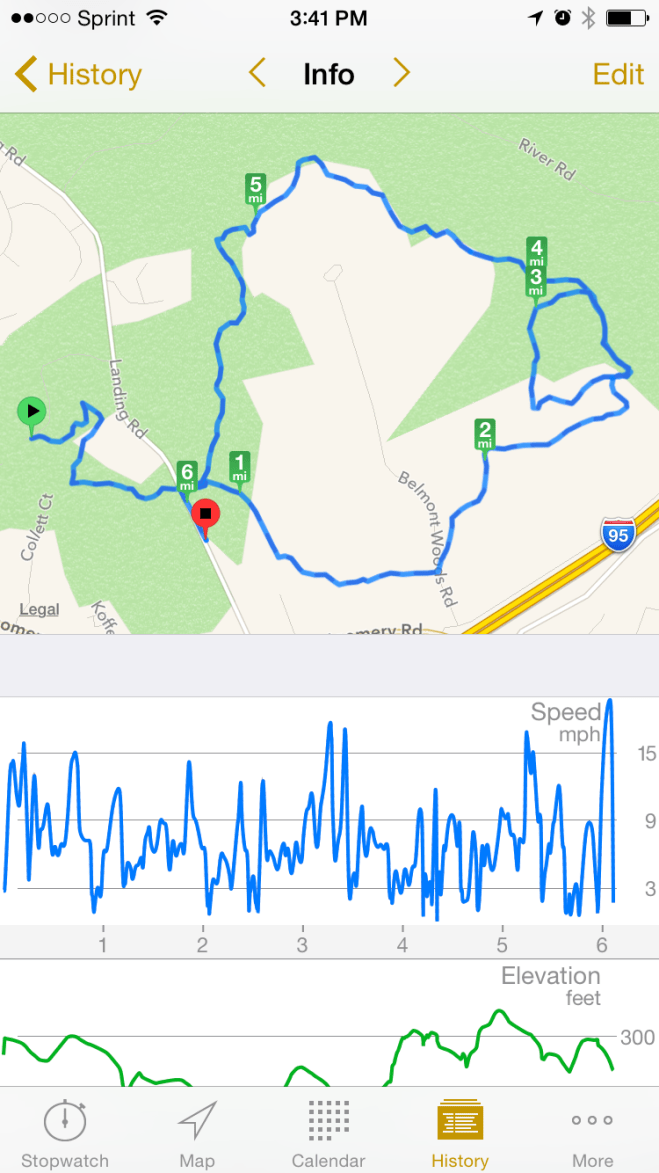Screen dimensions: 659x1173
Task: Select the 2 mi marker on route
Action: click(x=485, y=433)
